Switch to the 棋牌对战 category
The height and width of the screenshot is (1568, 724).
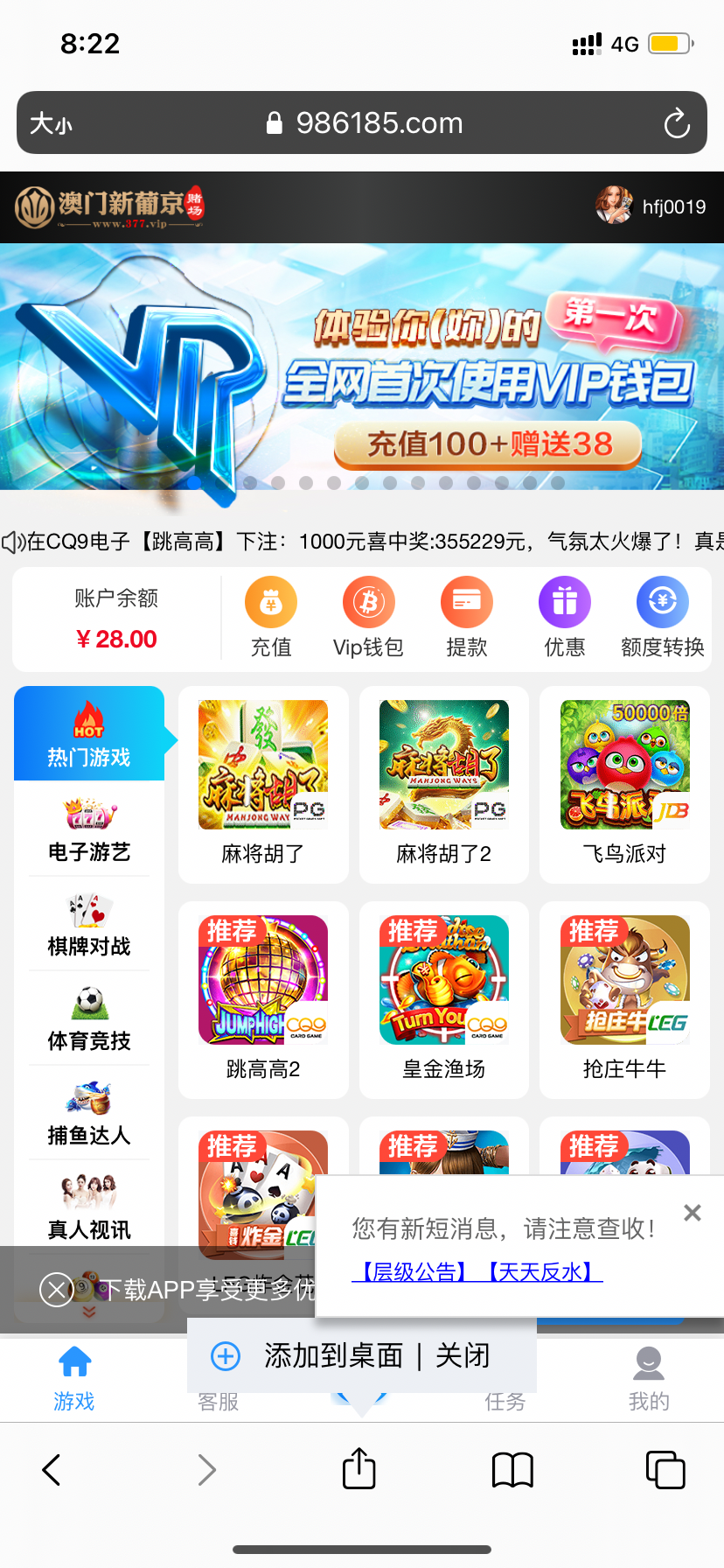pos(89,925)
